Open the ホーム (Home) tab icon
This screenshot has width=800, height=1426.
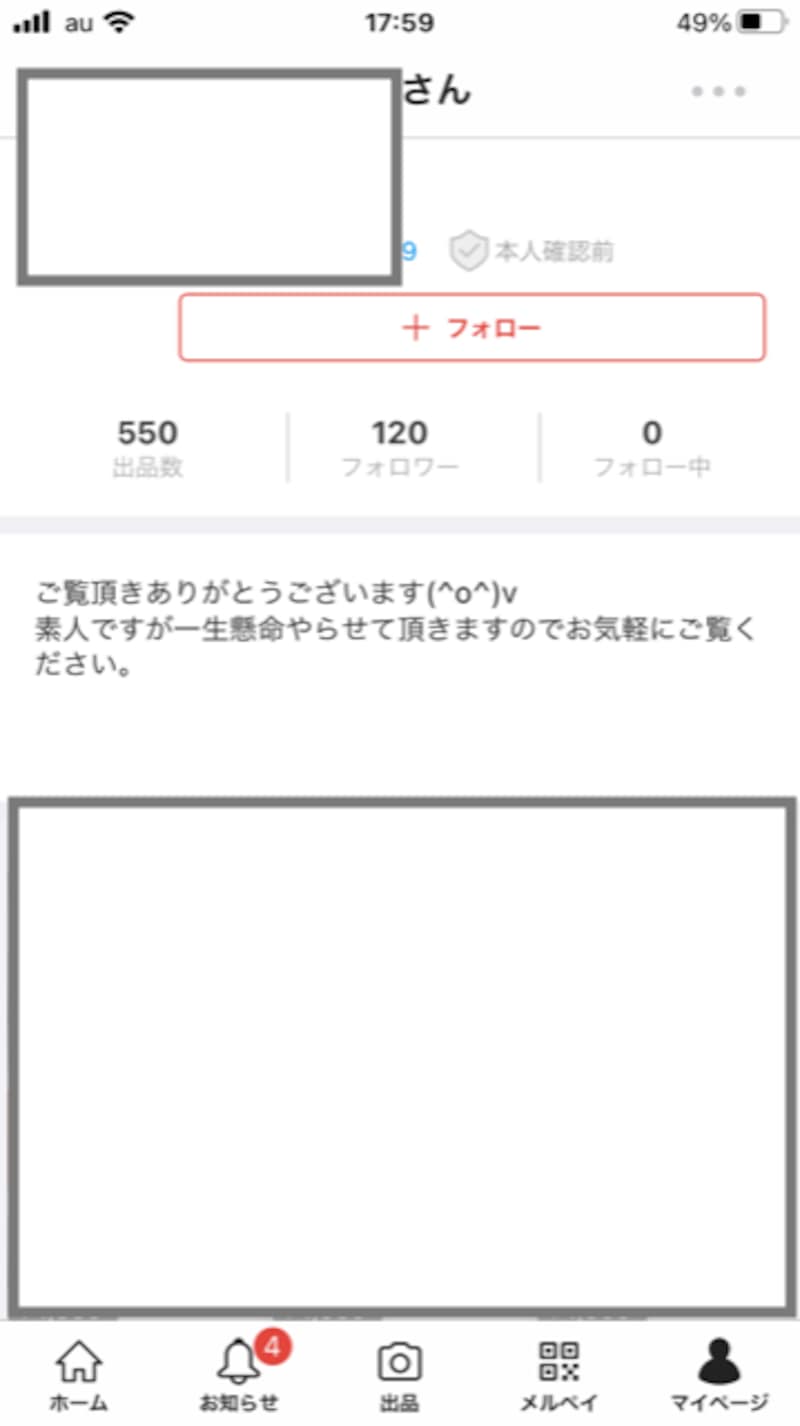tap(76, 1358)
